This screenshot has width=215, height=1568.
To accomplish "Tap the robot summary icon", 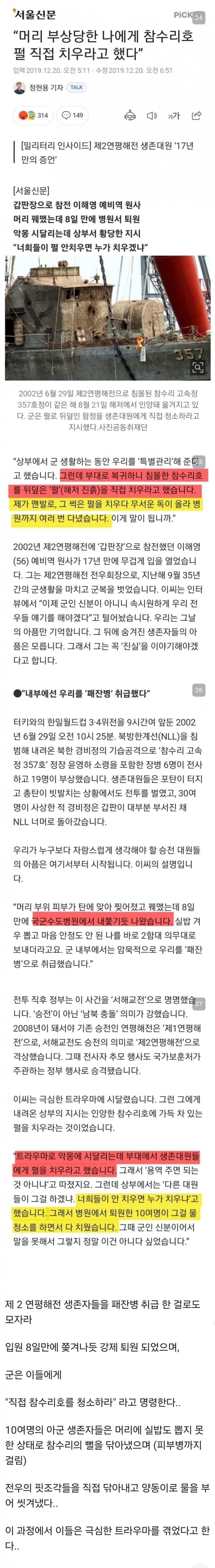I will click(130, 115).
